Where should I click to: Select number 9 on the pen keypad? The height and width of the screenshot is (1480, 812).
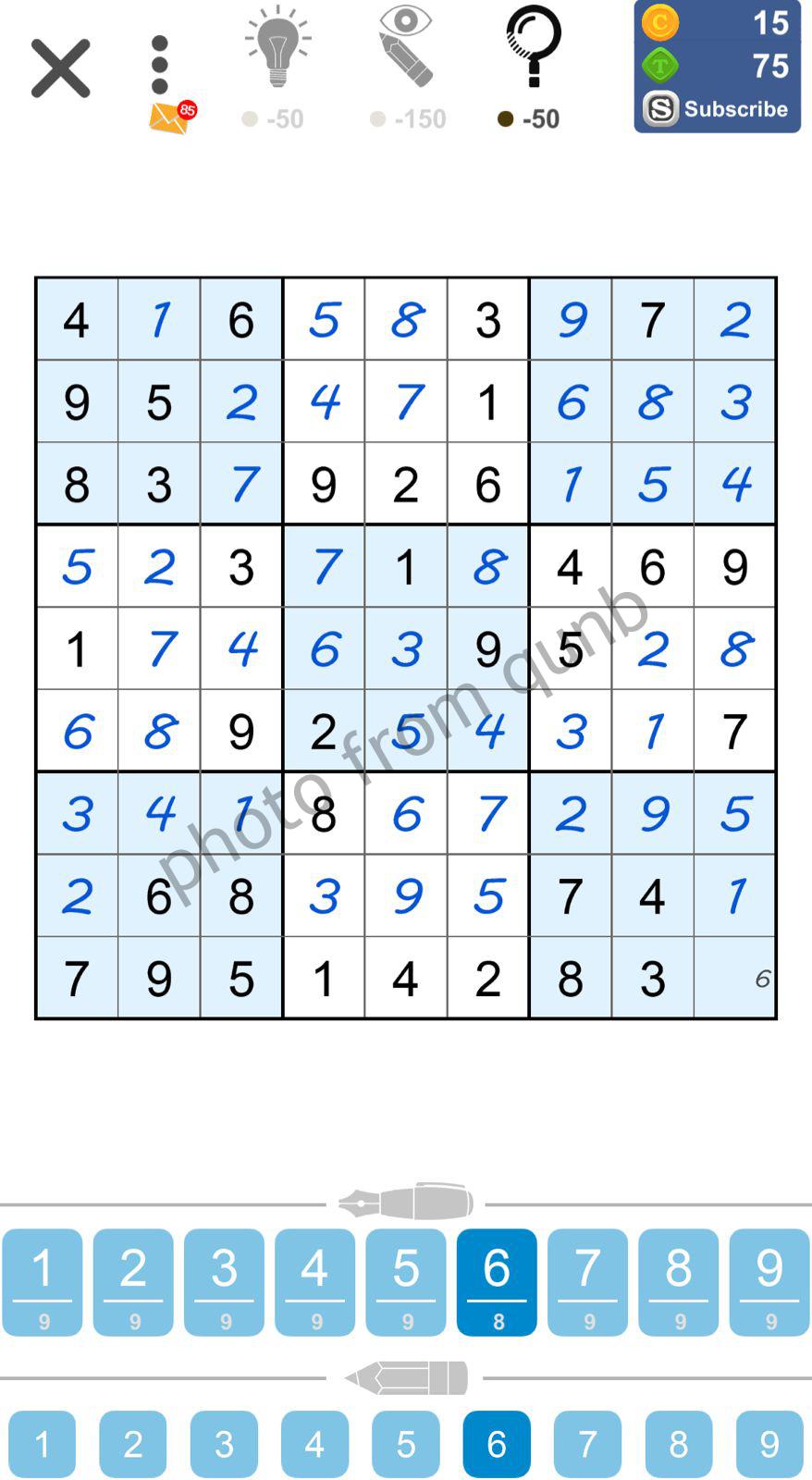pyautogui.click(x=768, y=1282)
